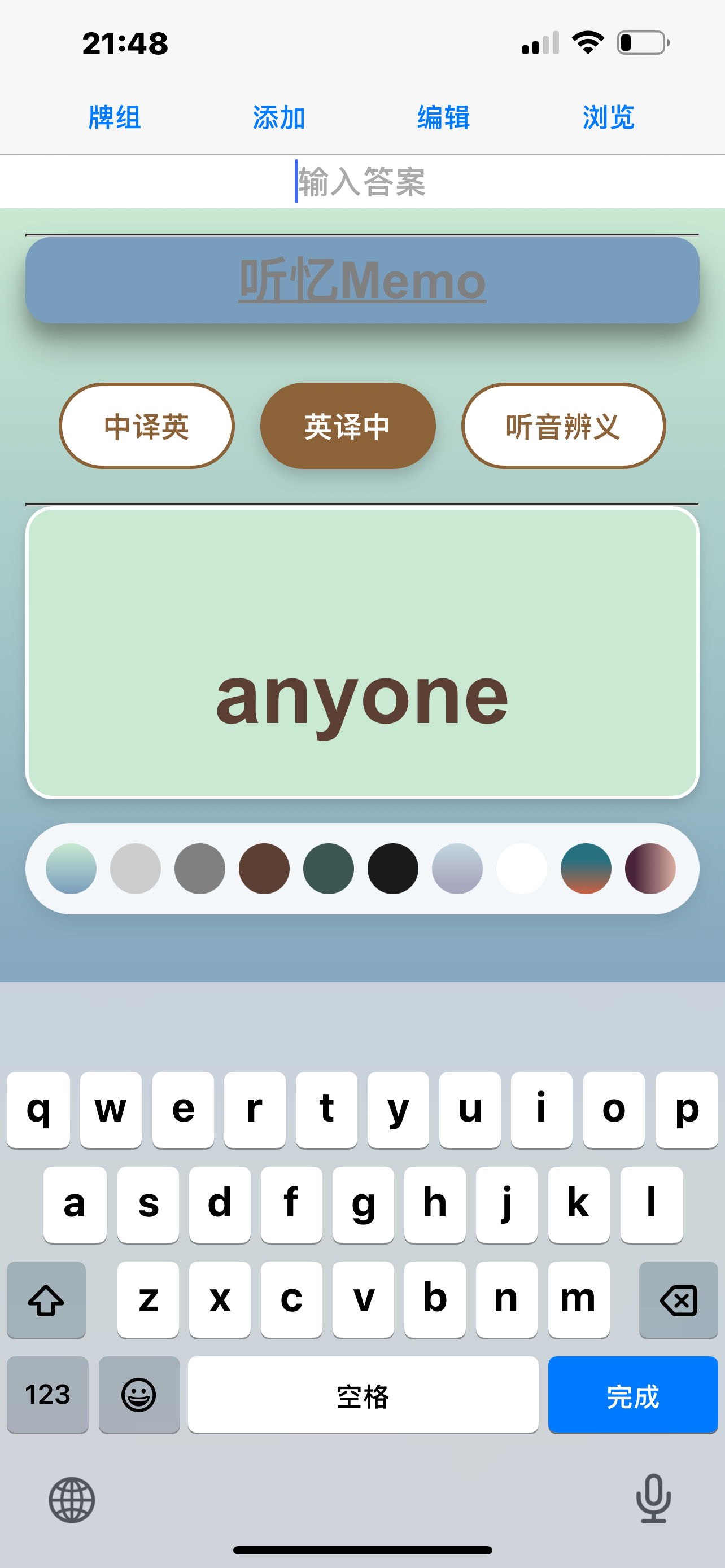
Task: Tap the anyone flashcard
Action: 362,652
